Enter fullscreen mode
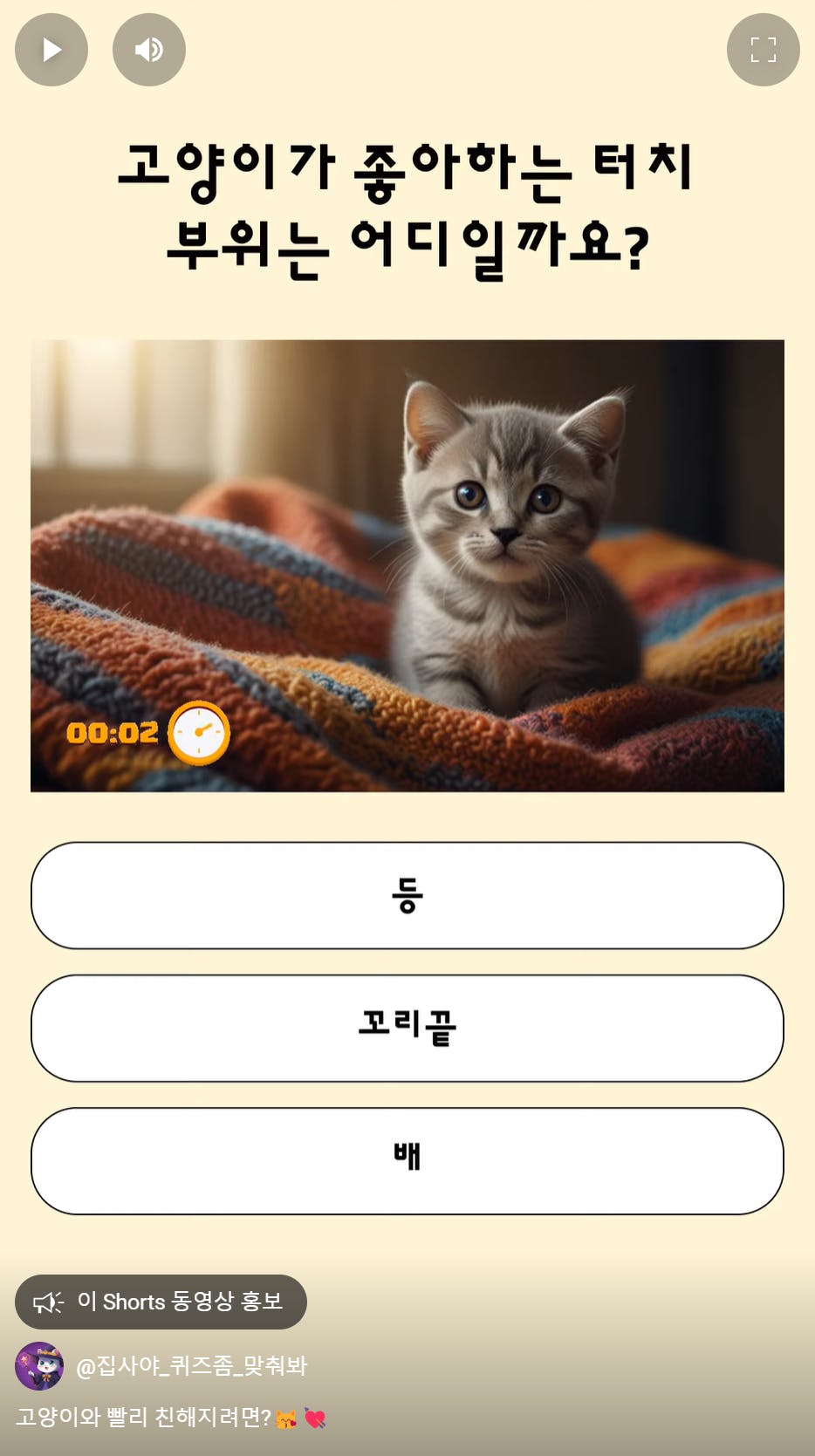Screen dimensions: 815x1456 pyautogui.click(x=763, y=50)
